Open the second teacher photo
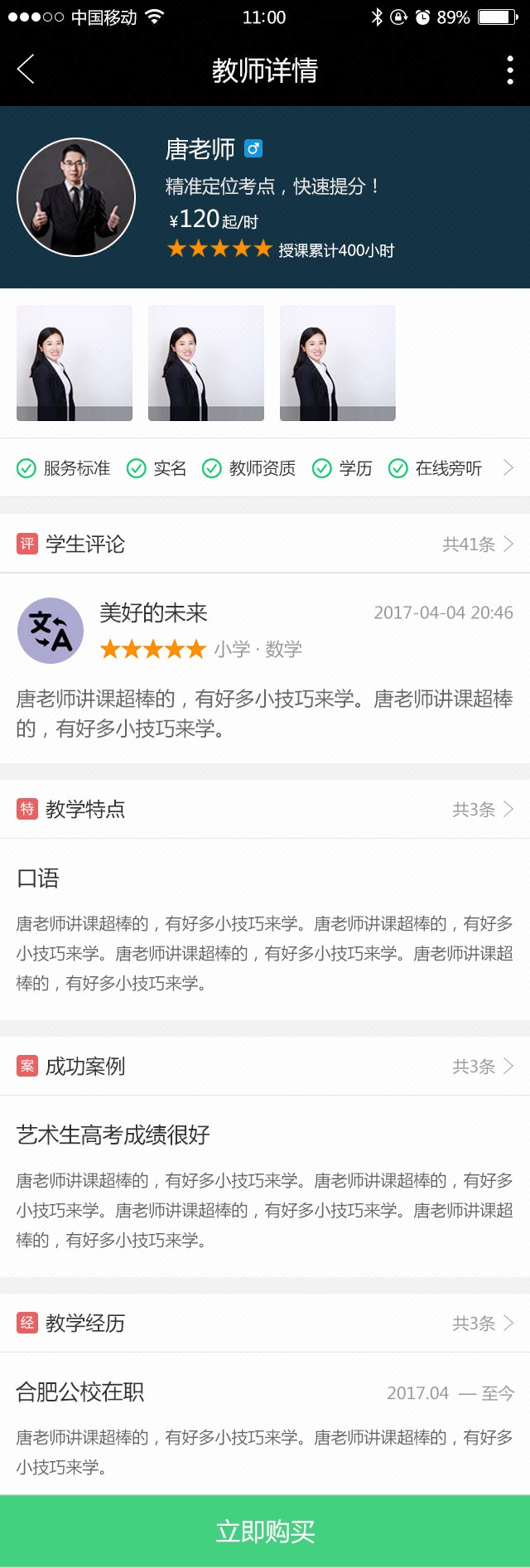This screenshot has width=530, height=1568. [206, 363]
